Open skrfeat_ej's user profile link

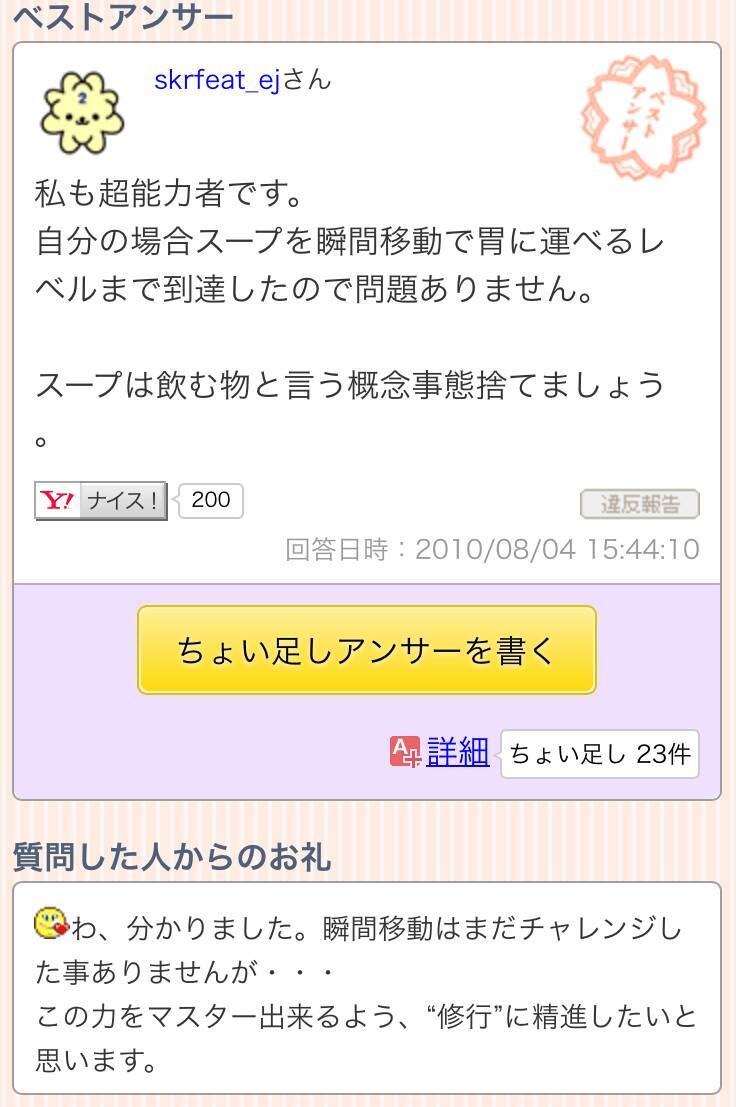[x=217, y=80]
